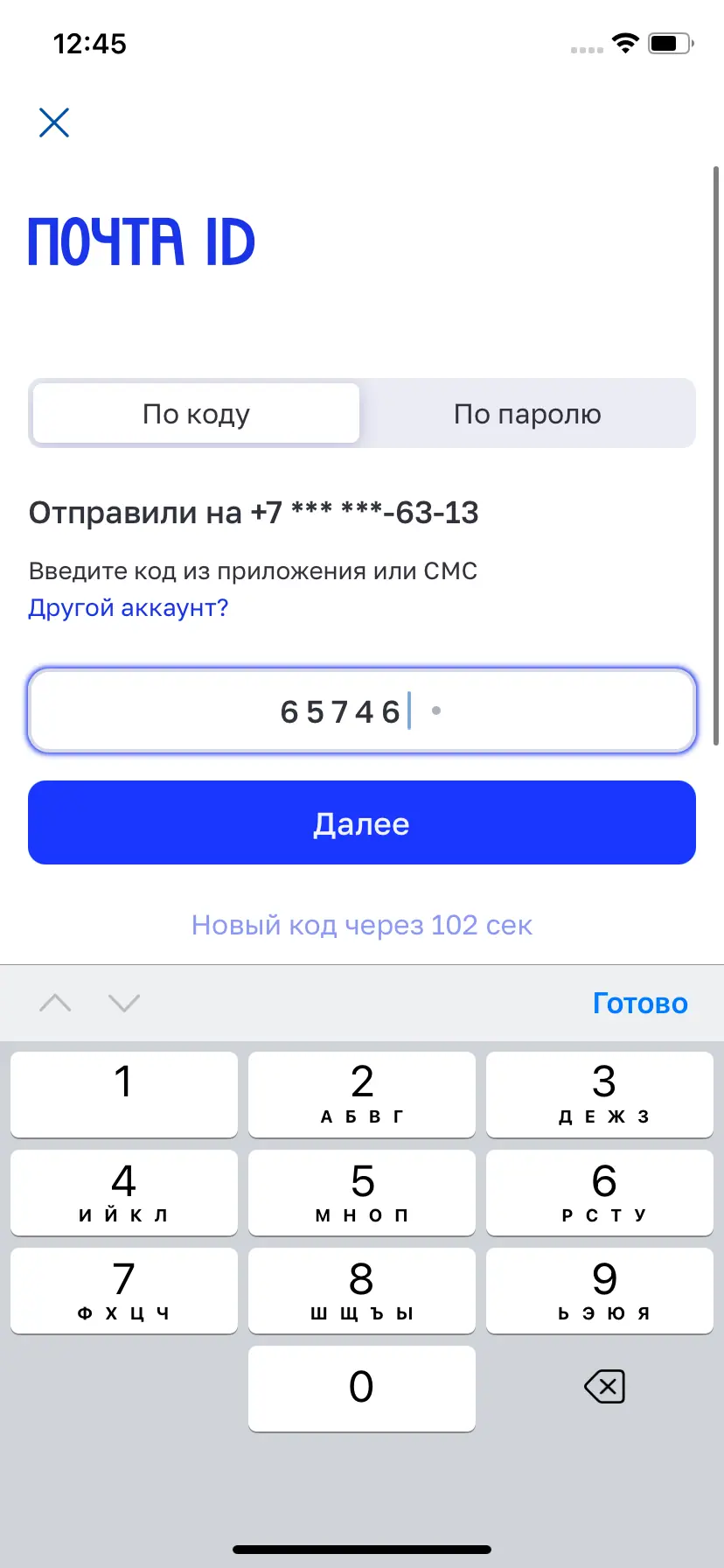Switch to the По паролю tab
724x1568 pixels.
click(527, 414)
